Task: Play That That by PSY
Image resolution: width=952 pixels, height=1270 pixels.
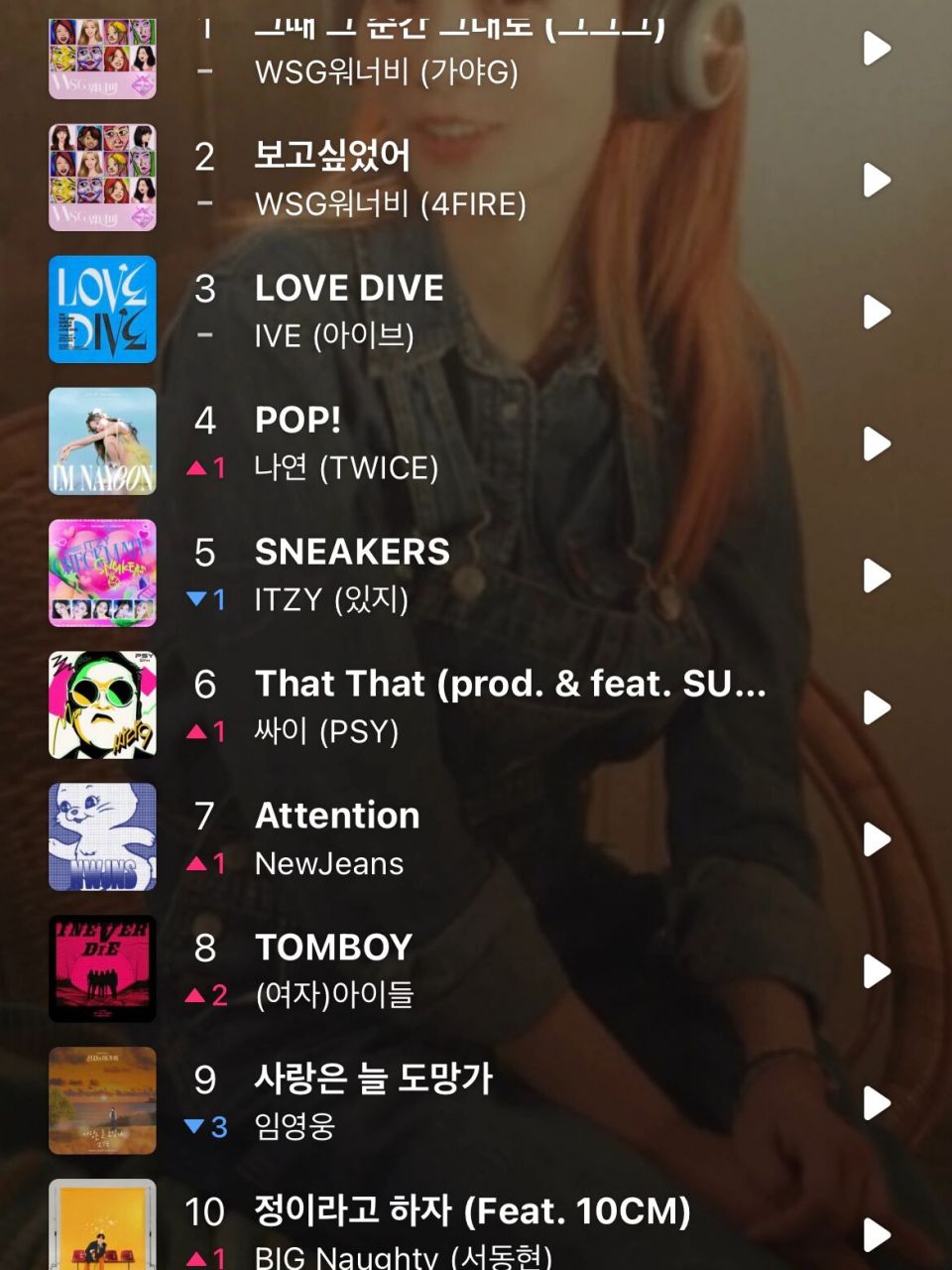Action: click(877, 707)
